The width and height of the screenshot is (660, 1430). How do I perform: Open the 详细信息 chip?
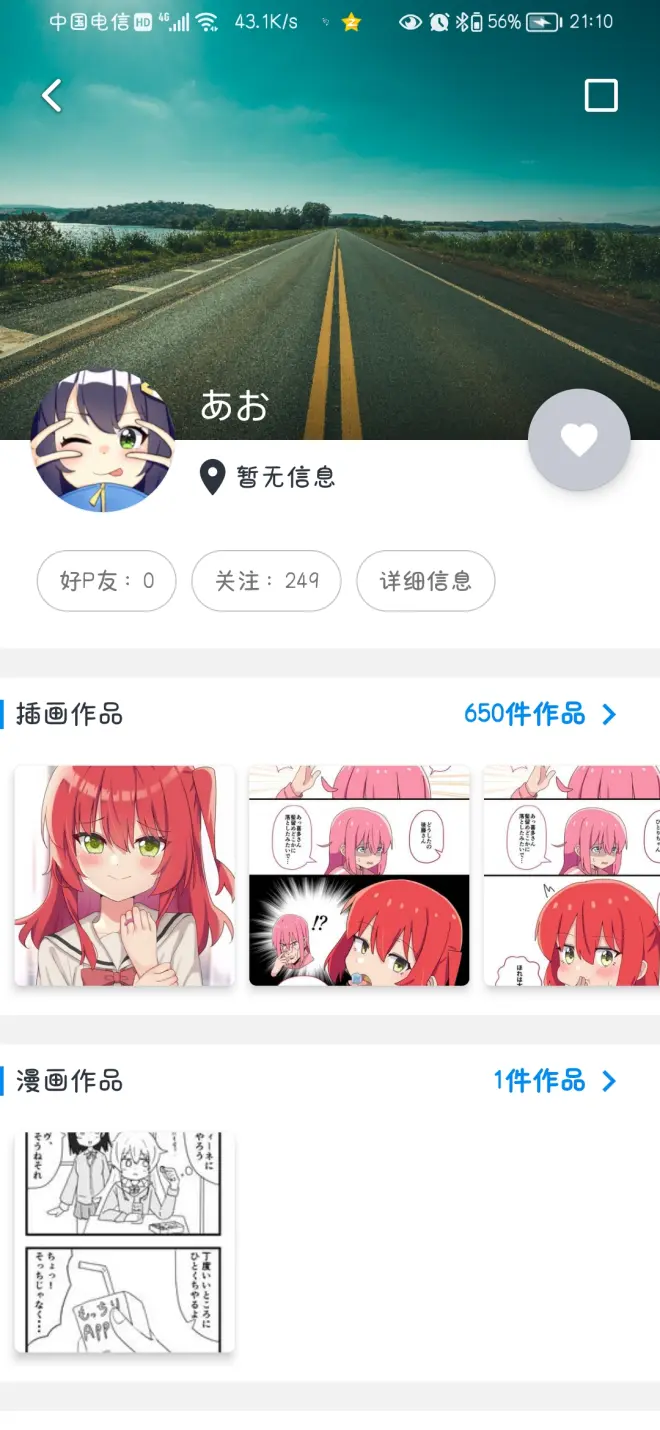(426, 581)
